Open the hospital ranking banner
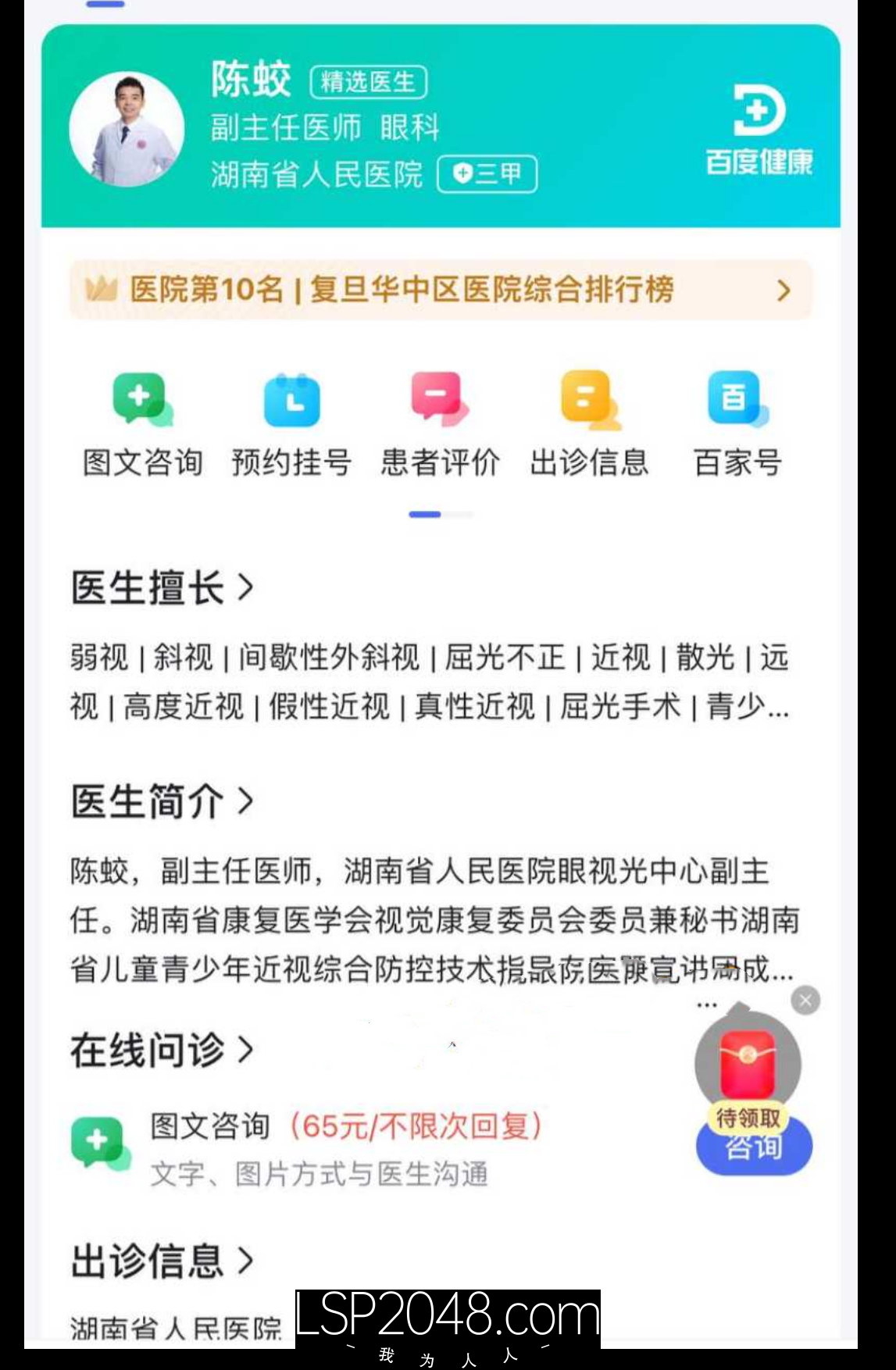The height and width of the screenshot is (1370, 896). coord(440,290)
